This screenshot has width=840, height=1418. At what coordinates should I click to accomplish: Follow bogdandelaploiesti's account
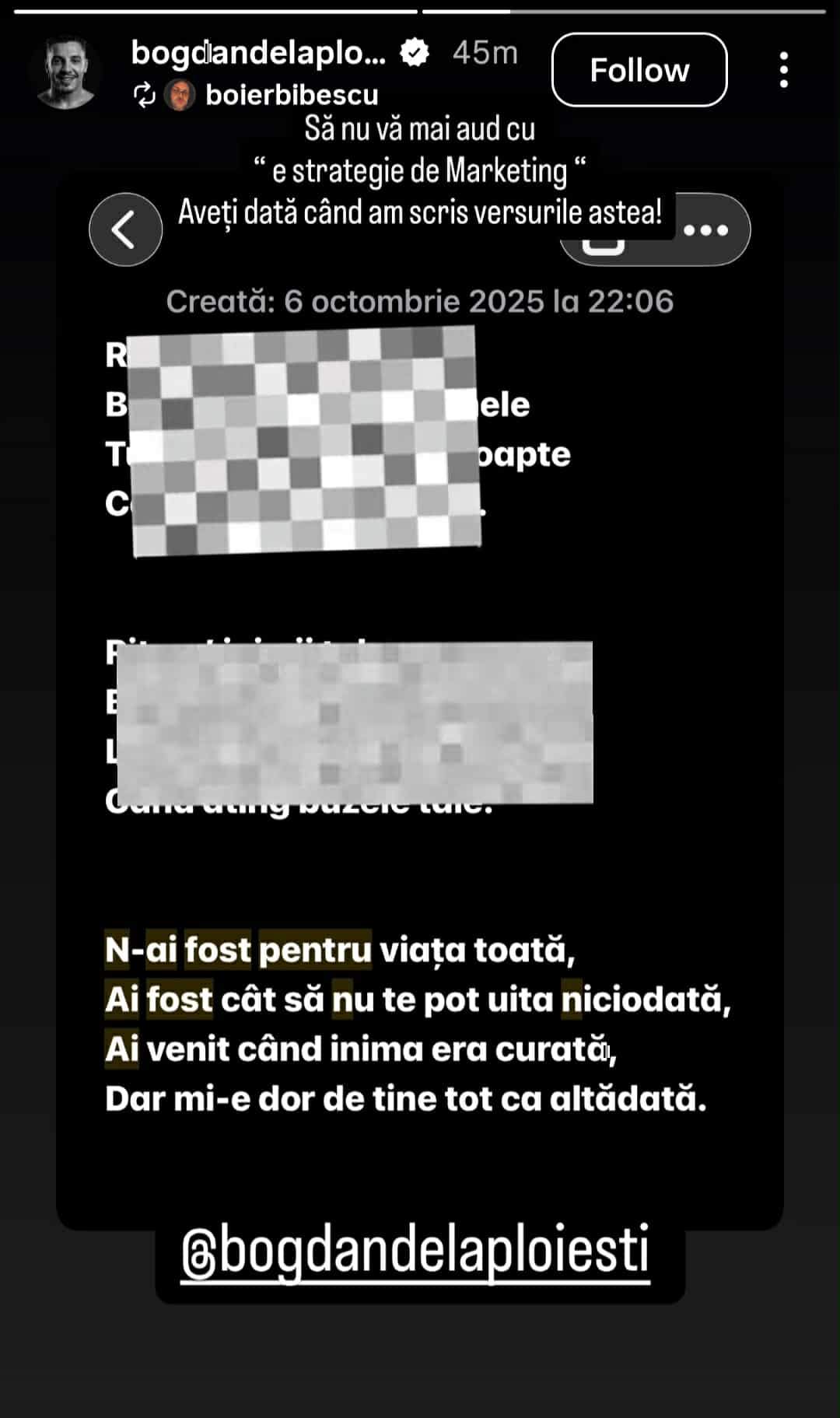[x=639, y=70]
